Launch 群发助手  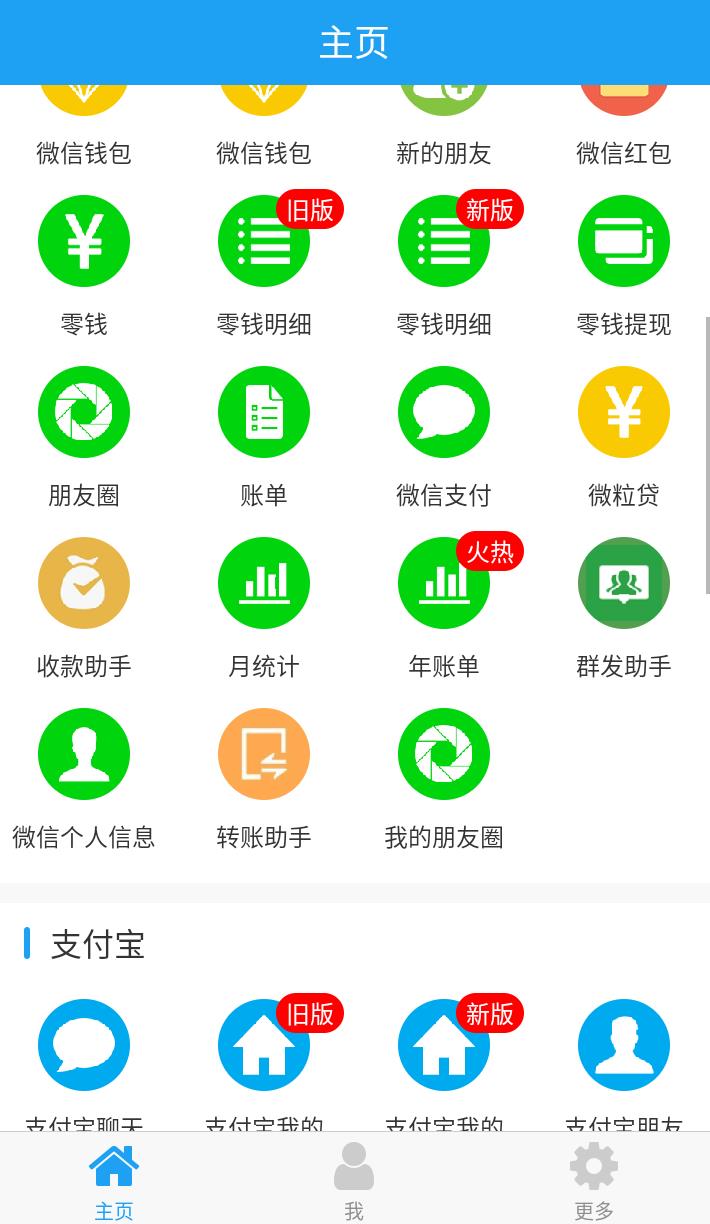coord(624,584)
